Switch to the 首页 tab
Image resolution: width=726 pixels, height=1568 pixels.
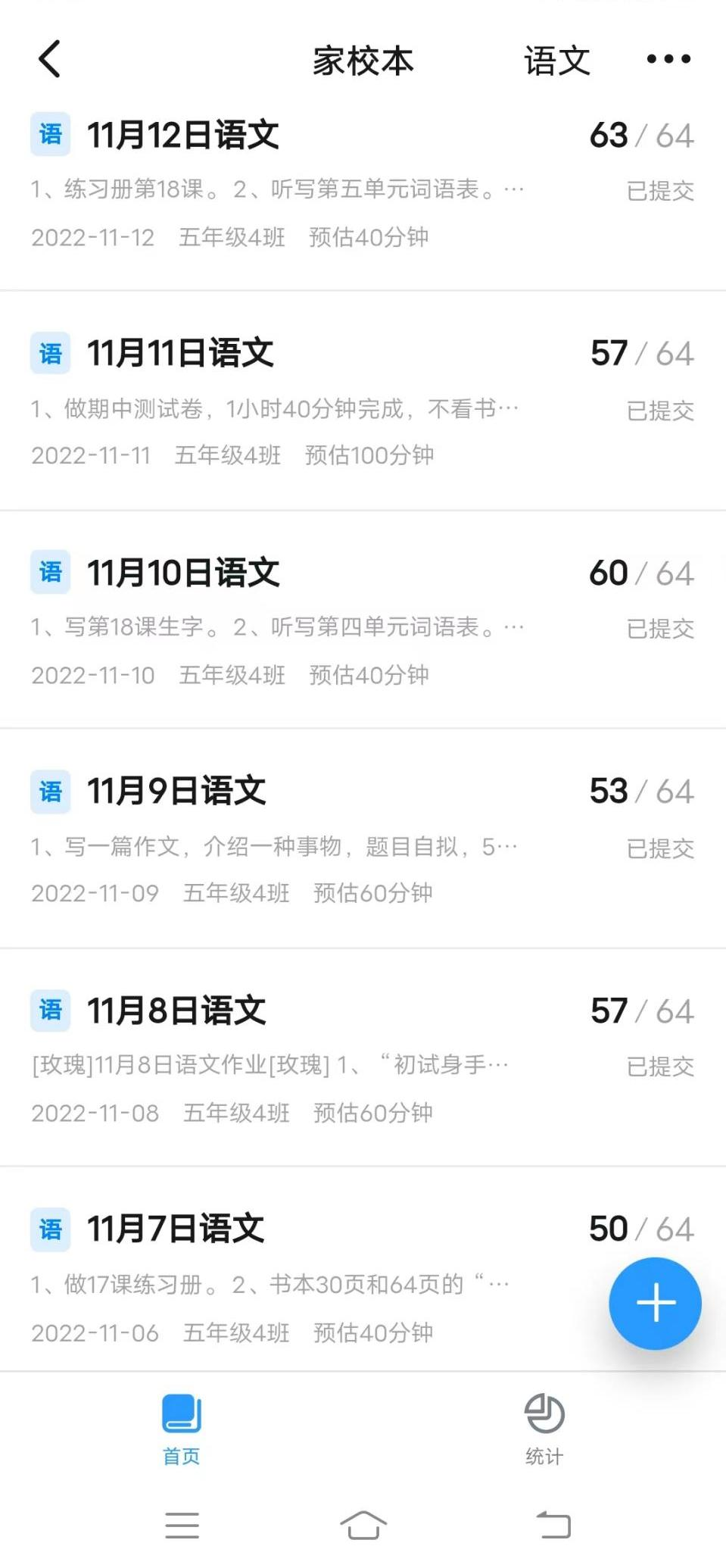(x=182, y=1428)
